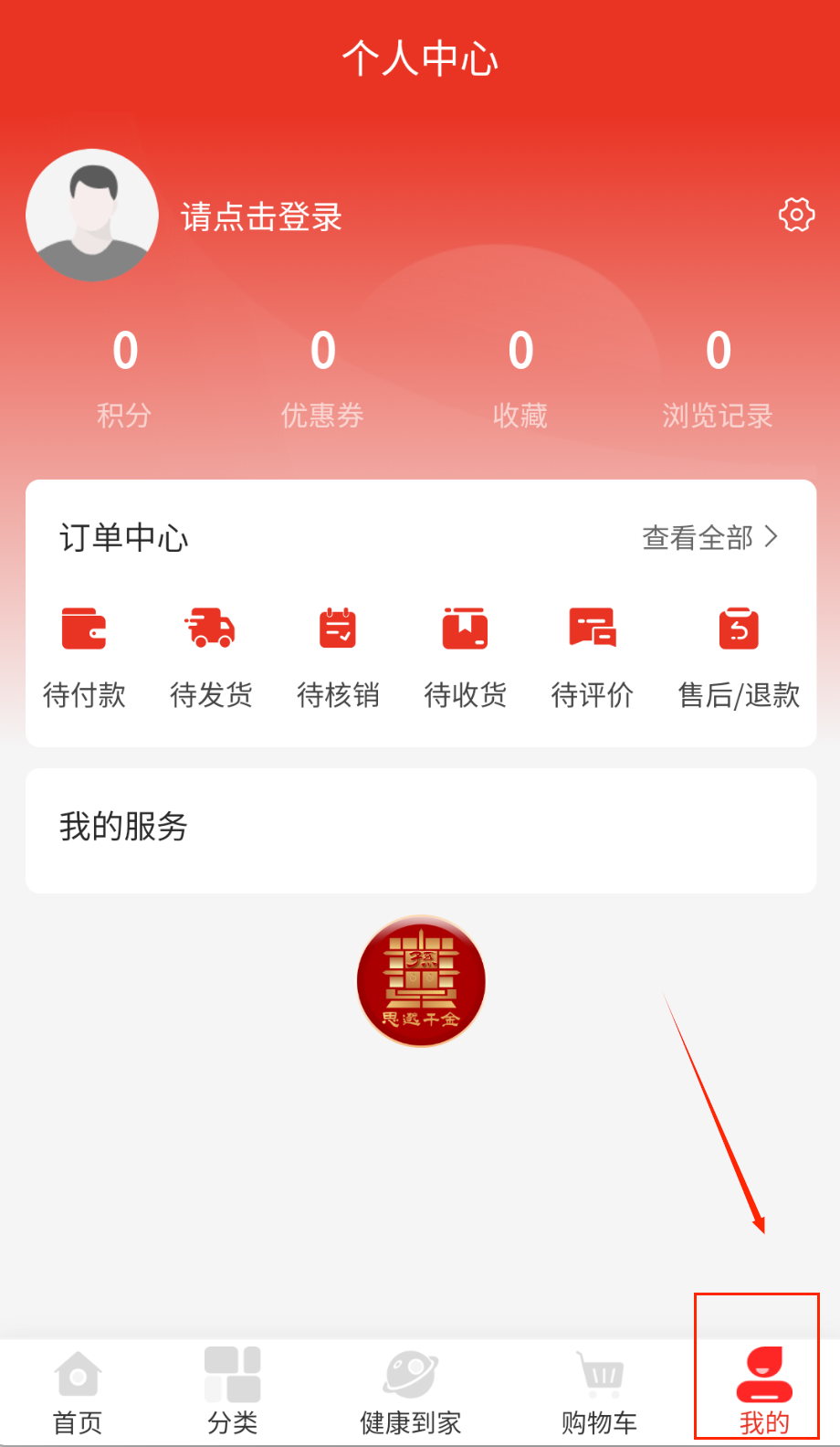Image resolution: width=840 pixels, height=1447 pixels.
Task: Tap 查看全部 to view all orders
Action: click(710, 537)
